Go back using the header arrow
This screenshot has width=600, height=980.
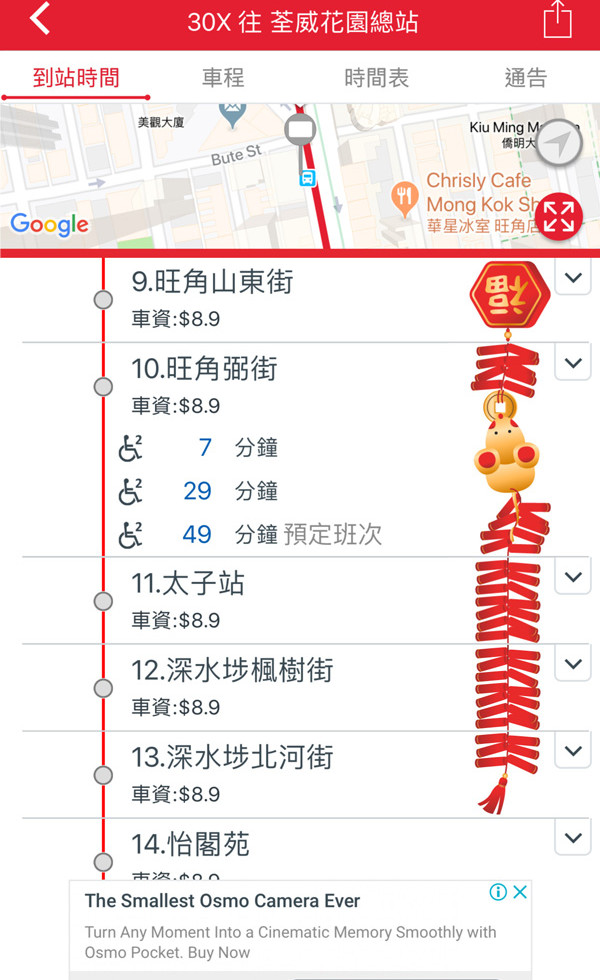[x=38, y=20]
